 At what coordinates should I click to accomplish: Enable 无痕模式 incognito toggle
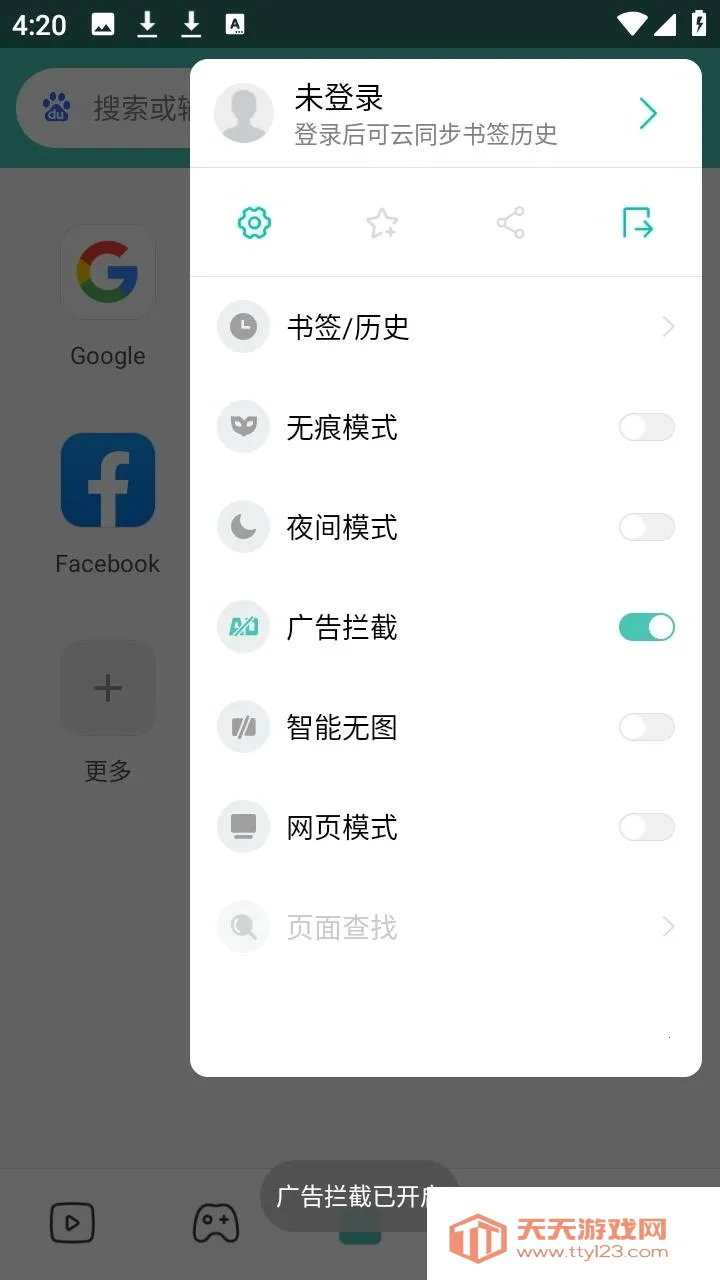tap(646, 427)
